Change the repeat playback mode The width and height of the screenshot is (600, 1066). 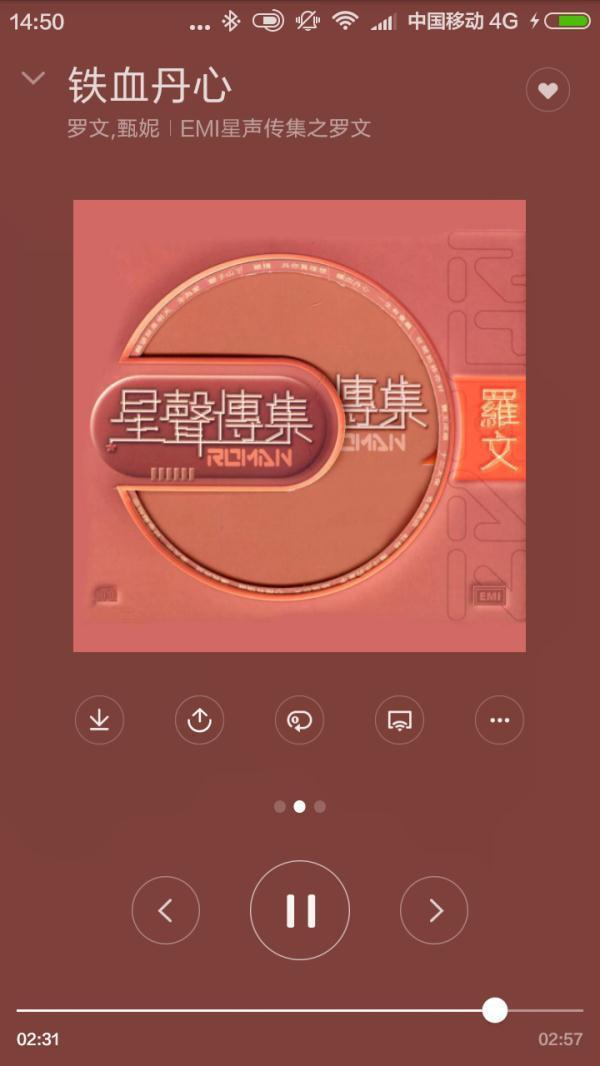click(299, 720)
